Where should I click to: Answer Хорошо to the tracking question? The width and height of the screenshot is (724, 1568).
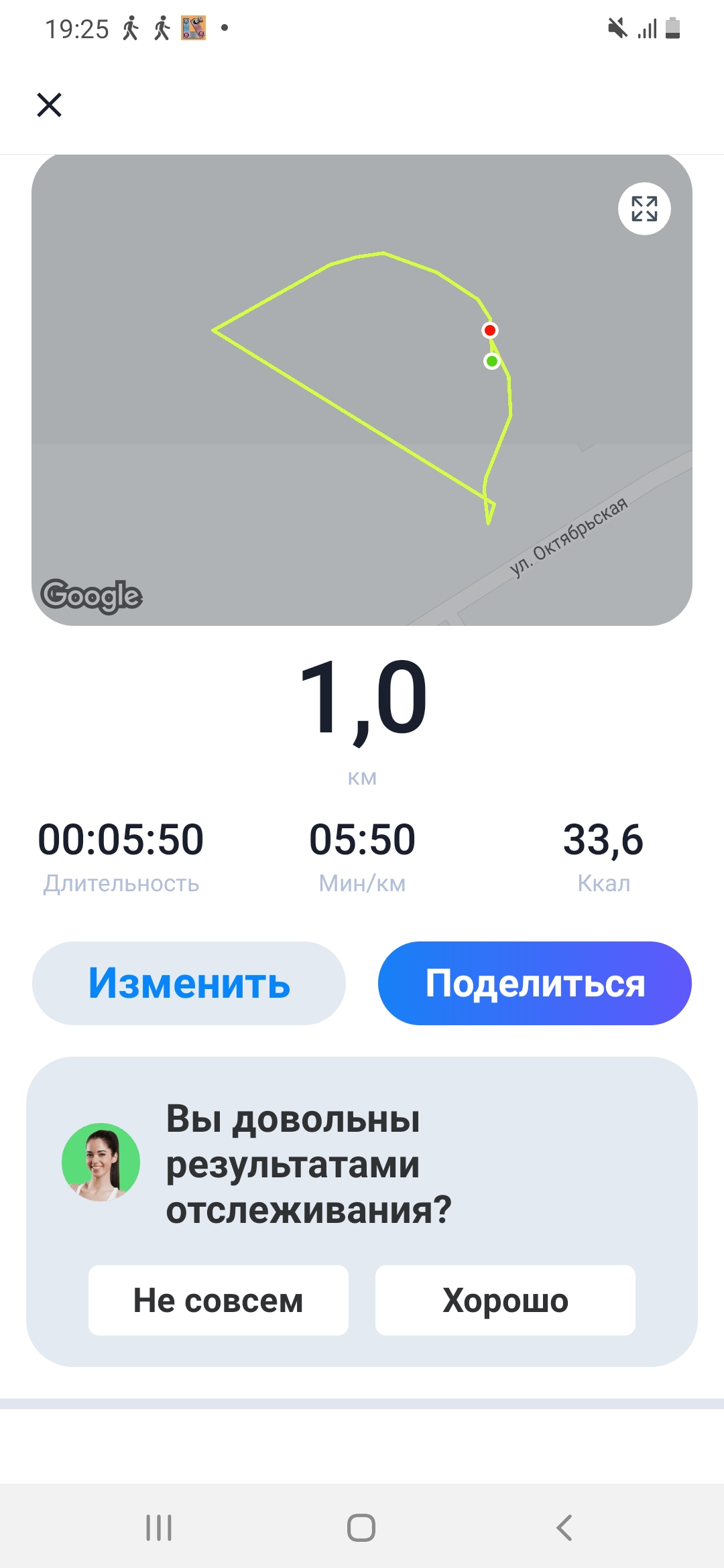click(505, 1300)
